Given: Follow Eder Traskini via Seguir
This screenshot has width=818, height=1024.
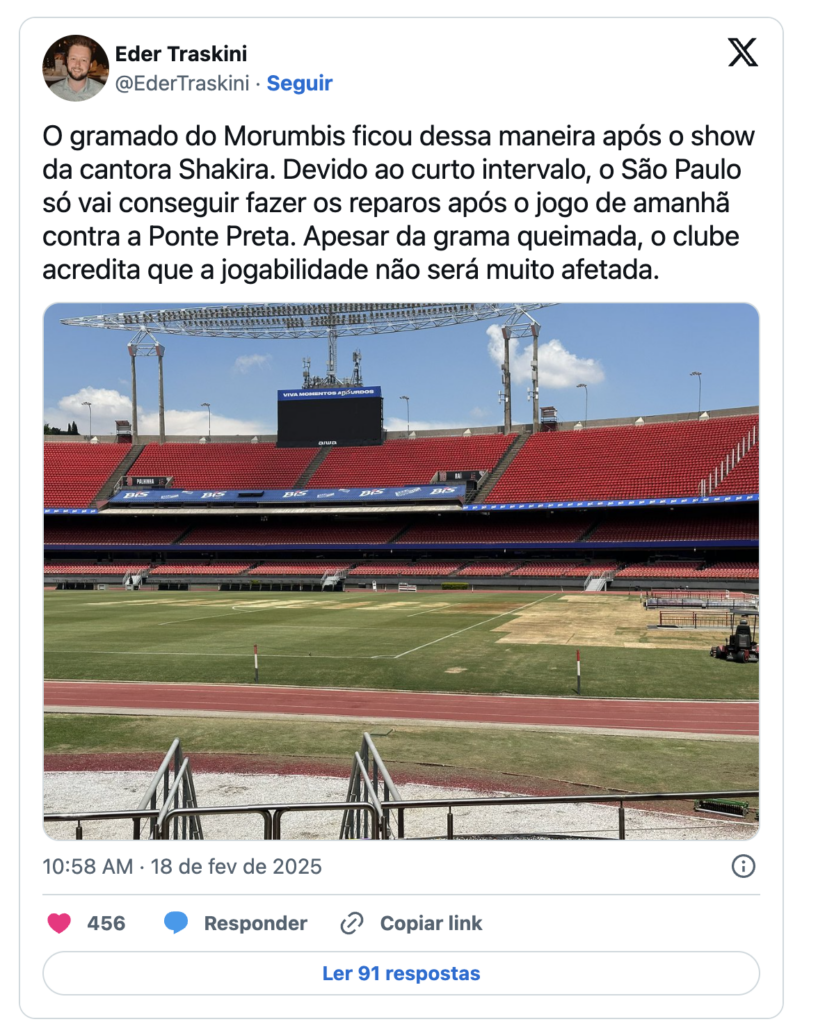Looking at the screenshot, I should pos(299,84).
